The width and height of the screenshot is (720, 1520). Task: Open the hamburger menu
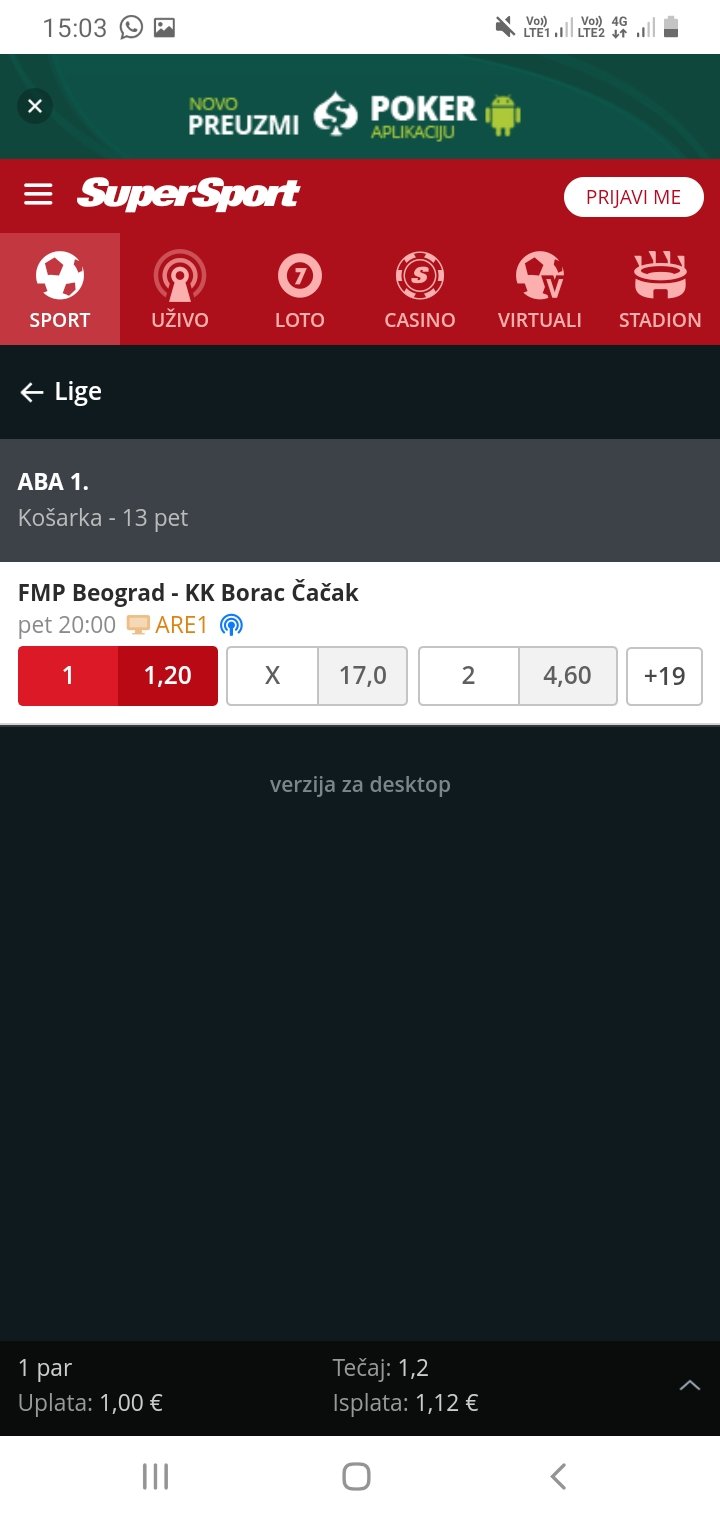38,194
